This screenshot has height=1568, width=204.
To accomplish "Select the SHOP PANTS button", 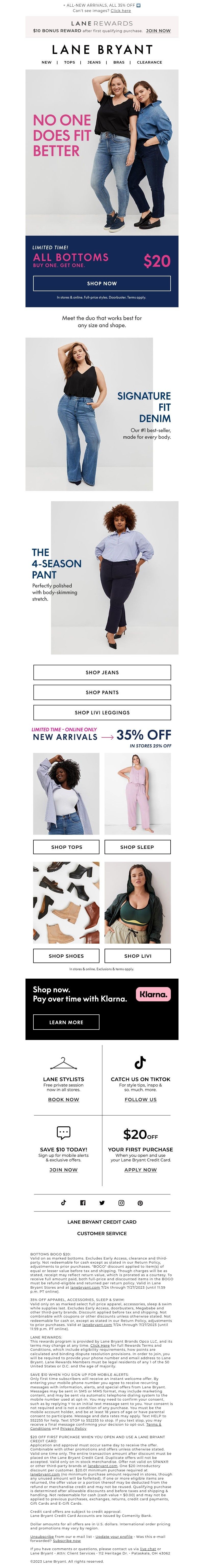I will [102, 693].
